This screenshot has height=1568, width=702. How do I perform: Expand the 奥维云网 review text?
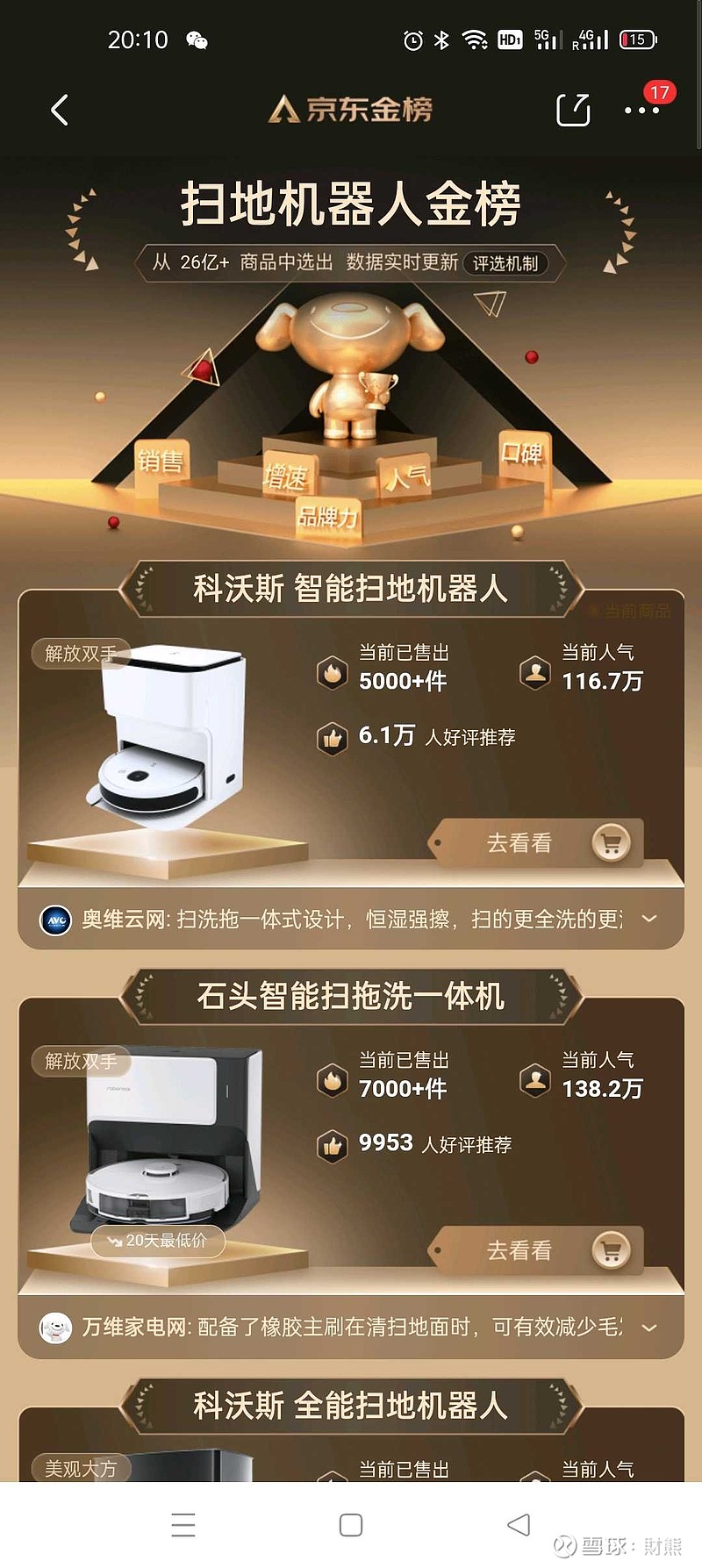[x=649, y=919]
